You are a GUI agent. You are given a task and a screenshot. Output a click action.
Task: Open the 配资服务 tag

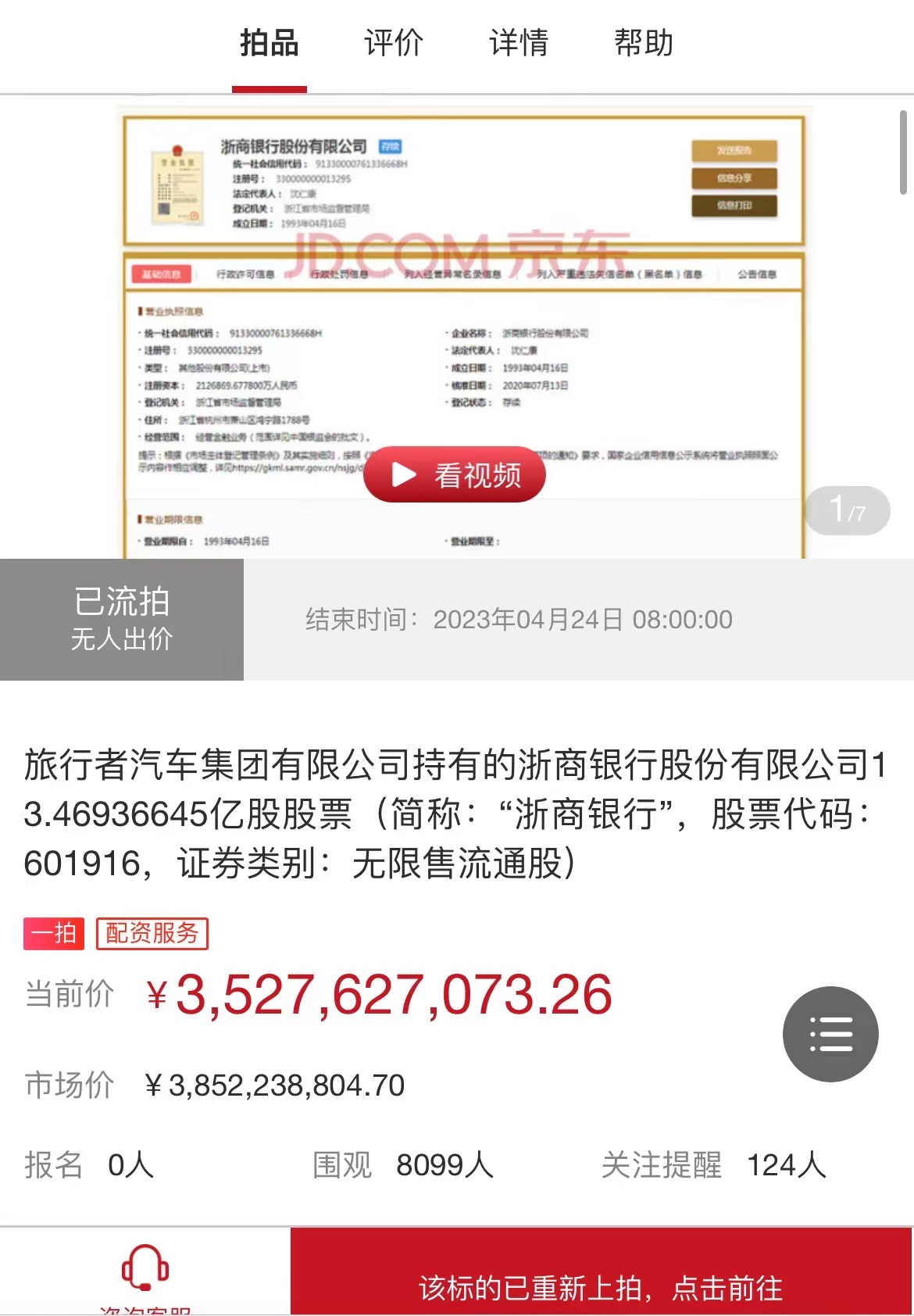click(x=152, y=933)
